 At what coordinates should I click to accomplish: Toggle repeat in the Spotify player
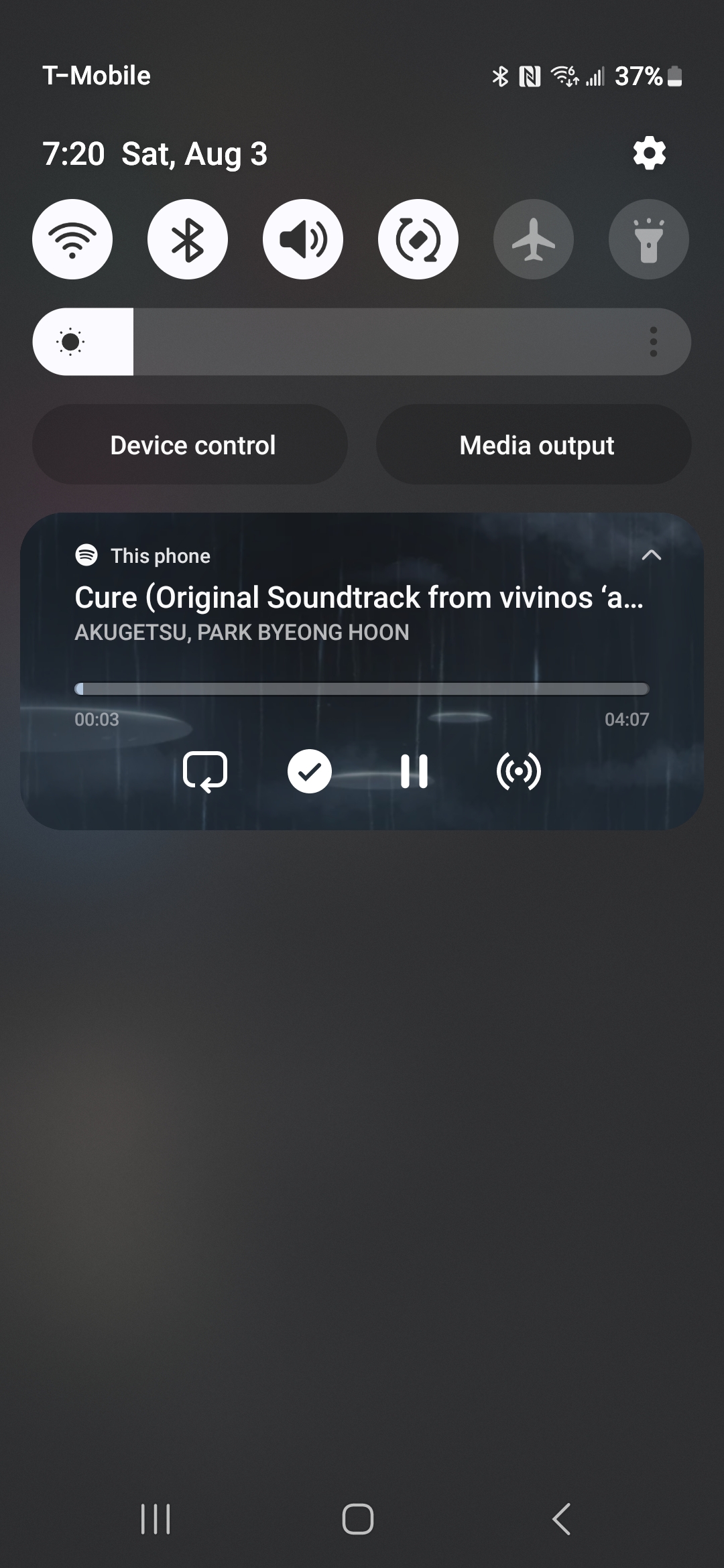[x=205, y=771]
